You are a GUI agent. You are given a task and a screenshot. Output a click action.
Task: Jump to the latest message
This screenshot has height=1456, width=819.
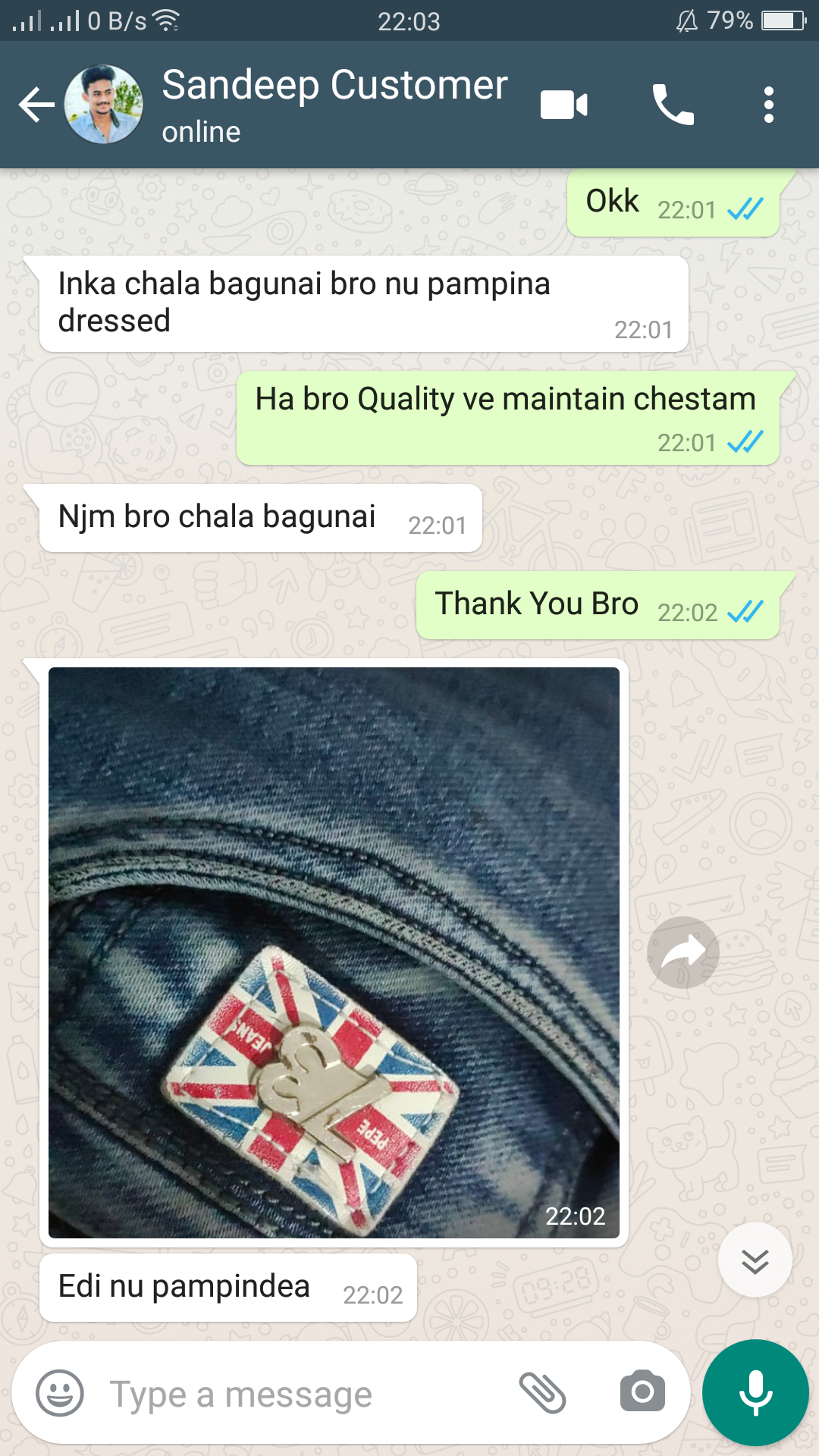[x=755, y=1260]
